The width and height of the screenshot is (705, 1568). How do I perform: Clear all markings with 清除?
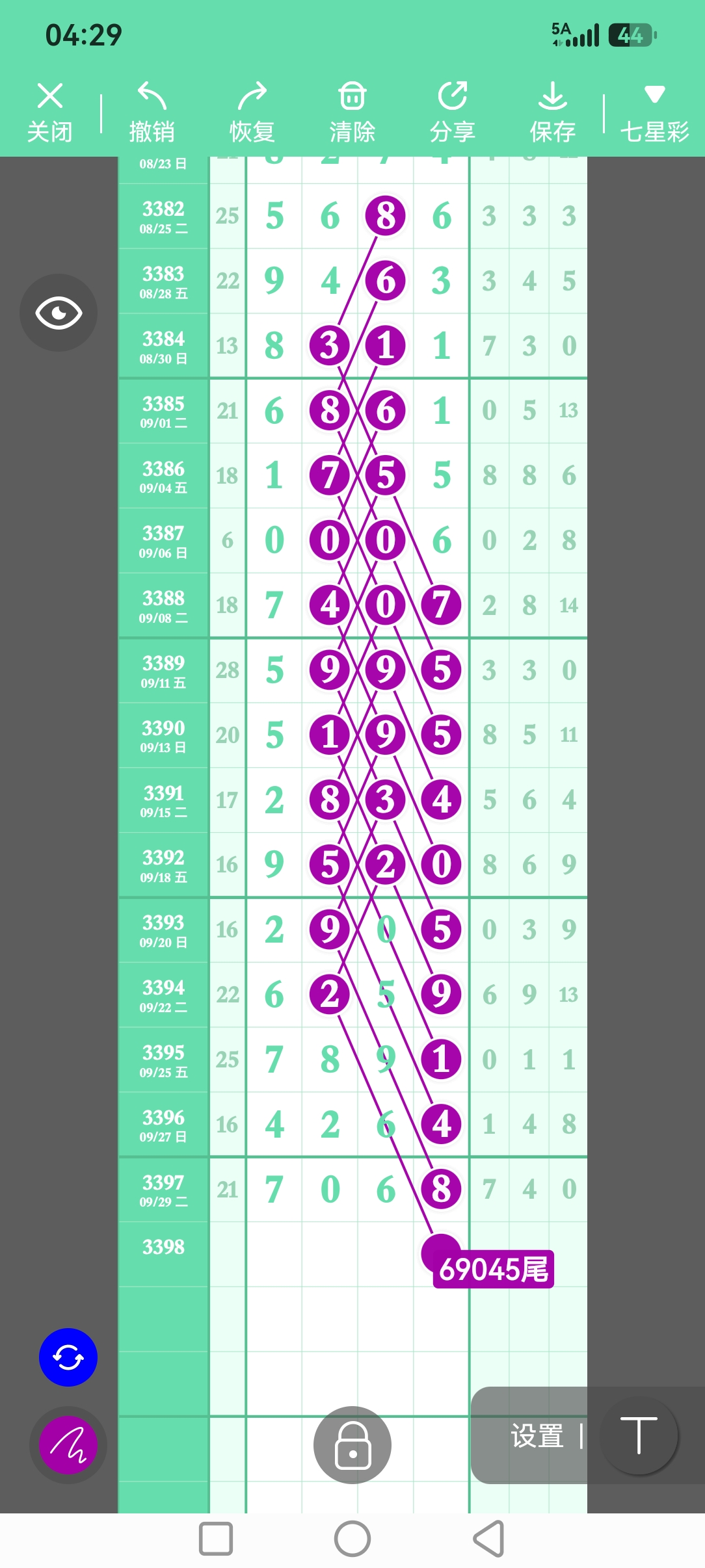click(x=352, y=112)
